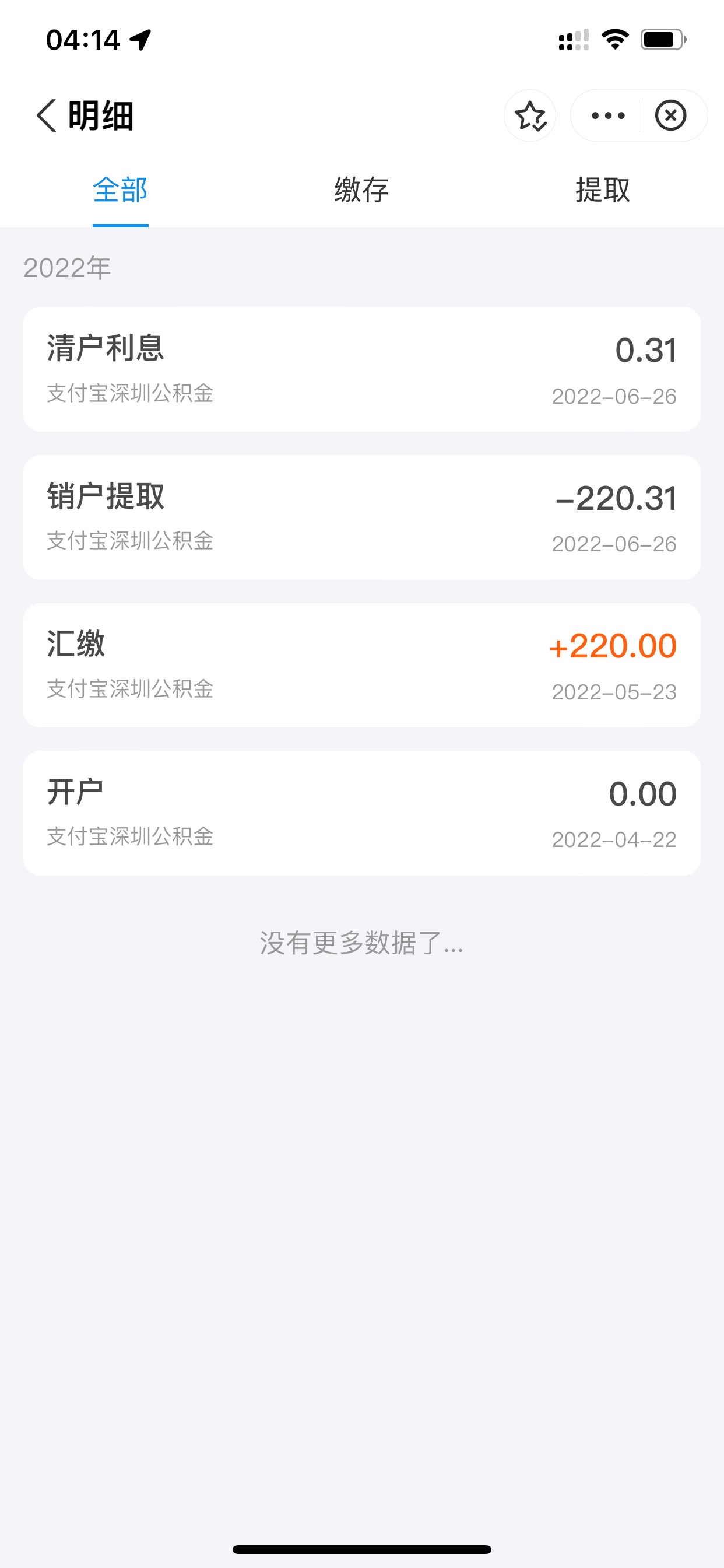Switch to the 缴存 tab
The width and height of the screenshot is (724, 1568).
tap(361, 190)
